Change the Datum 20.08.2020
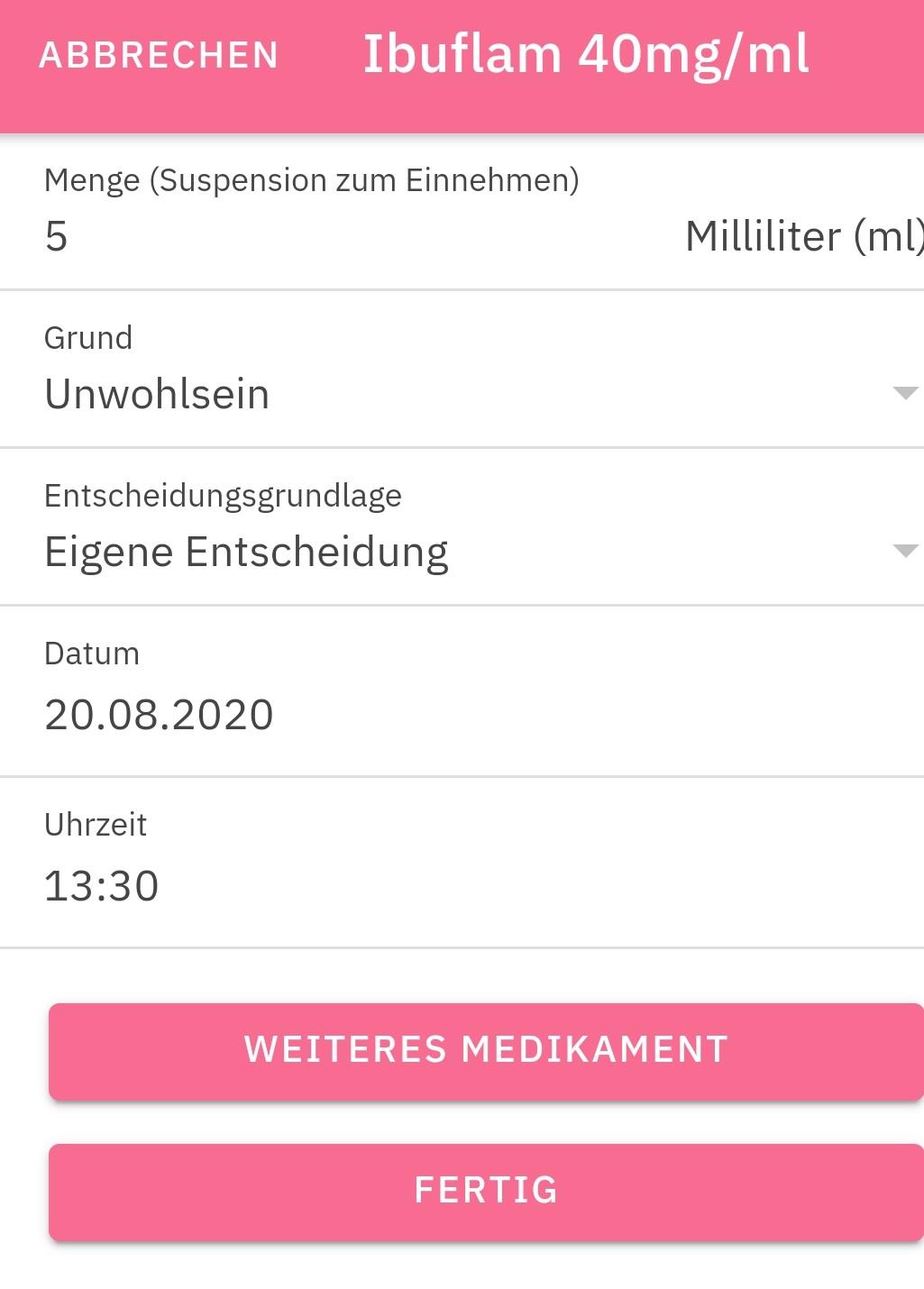This screenshot has height=1289, width=924. 160,715
